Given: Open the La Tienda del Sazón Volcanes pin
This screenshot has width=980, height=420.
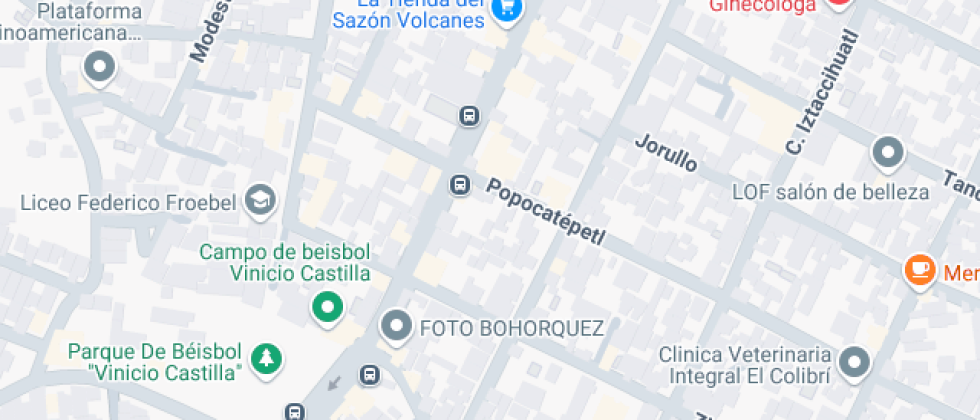Looking at the screenshot, I should pyautogui.click(x=508, y=9).
